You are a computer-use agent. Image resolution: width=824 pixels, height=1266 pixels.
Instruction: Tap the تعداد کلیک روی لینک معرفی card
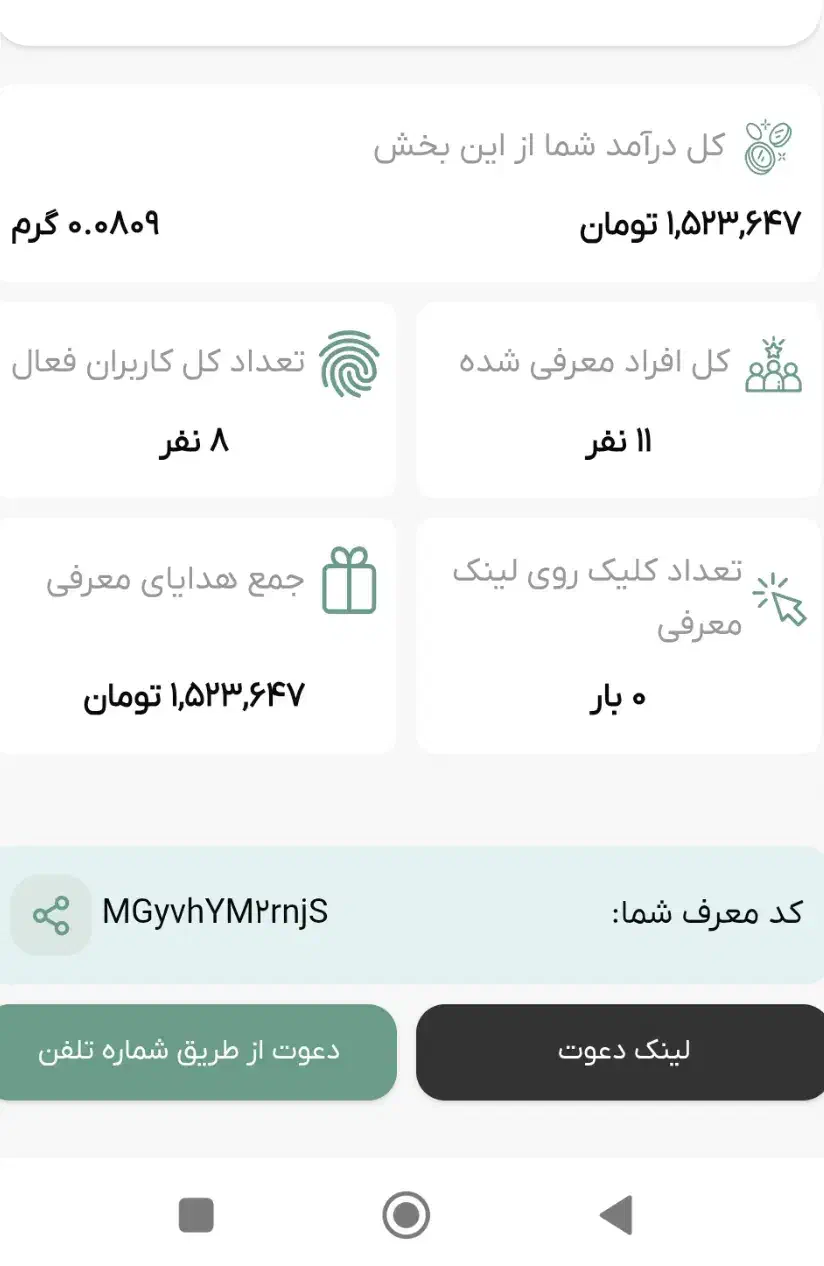[618, 633]
